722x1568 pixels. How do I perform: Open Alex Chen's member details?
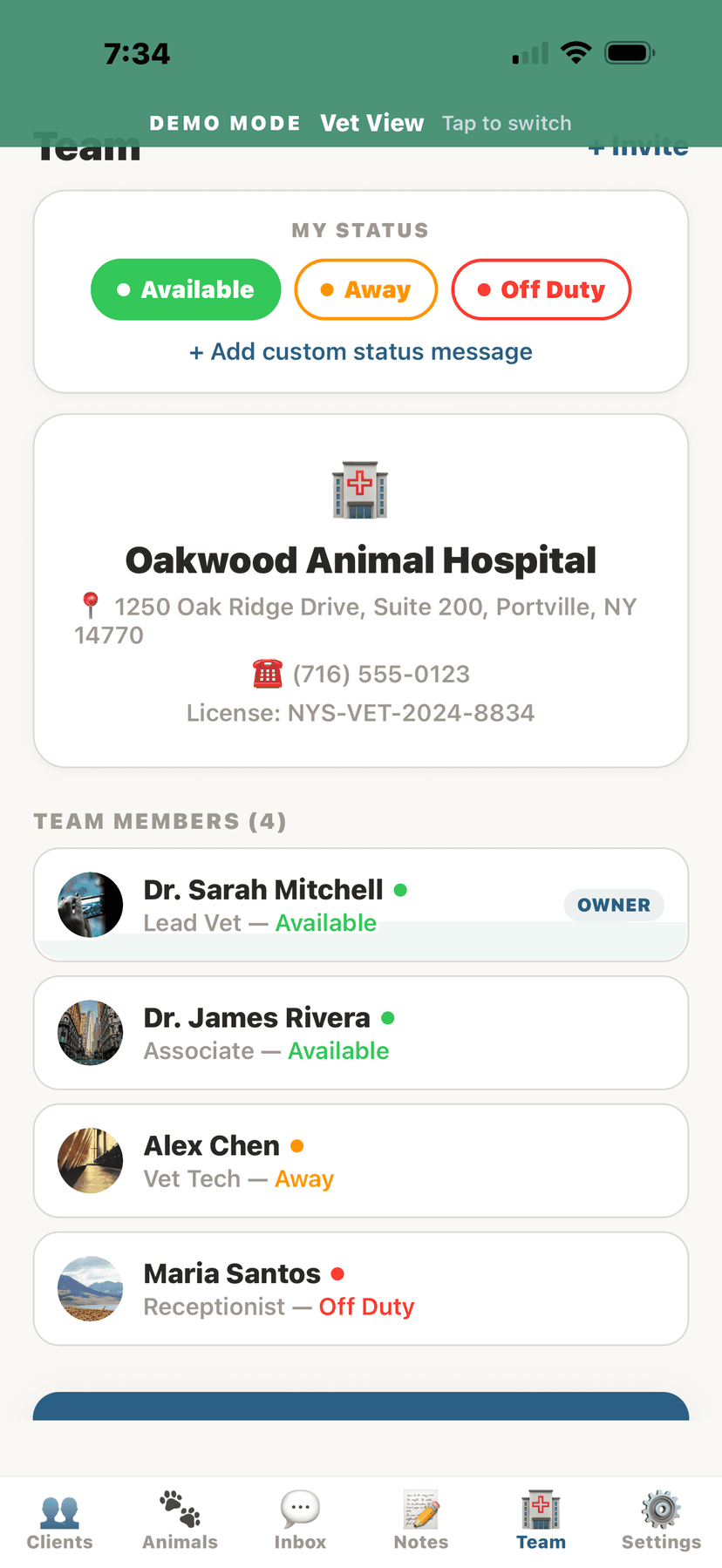pyautogui.click(x=360, y=1160)
